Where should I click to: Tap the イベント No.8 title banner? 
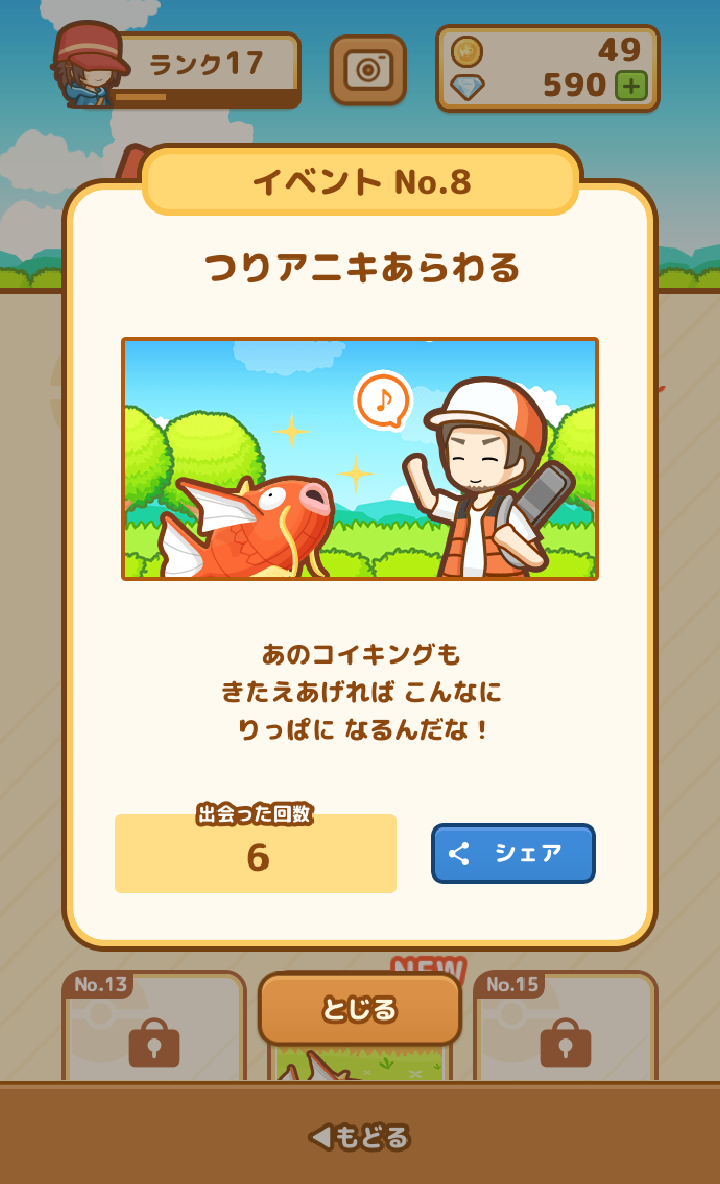tap(360, 178)
